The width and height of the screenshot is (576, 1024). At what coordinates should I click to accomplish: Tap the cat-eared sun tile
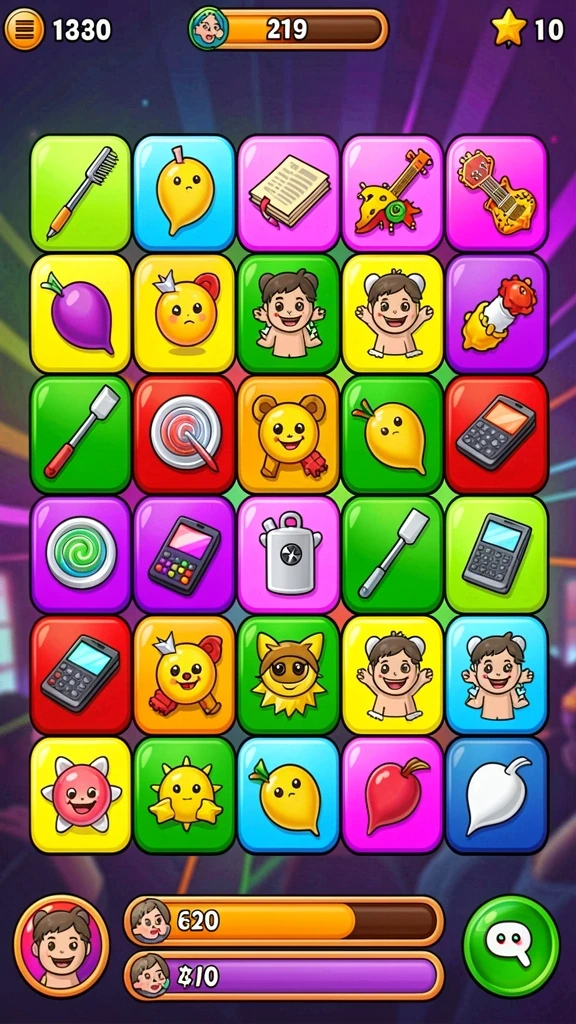[x=288, y=675]
